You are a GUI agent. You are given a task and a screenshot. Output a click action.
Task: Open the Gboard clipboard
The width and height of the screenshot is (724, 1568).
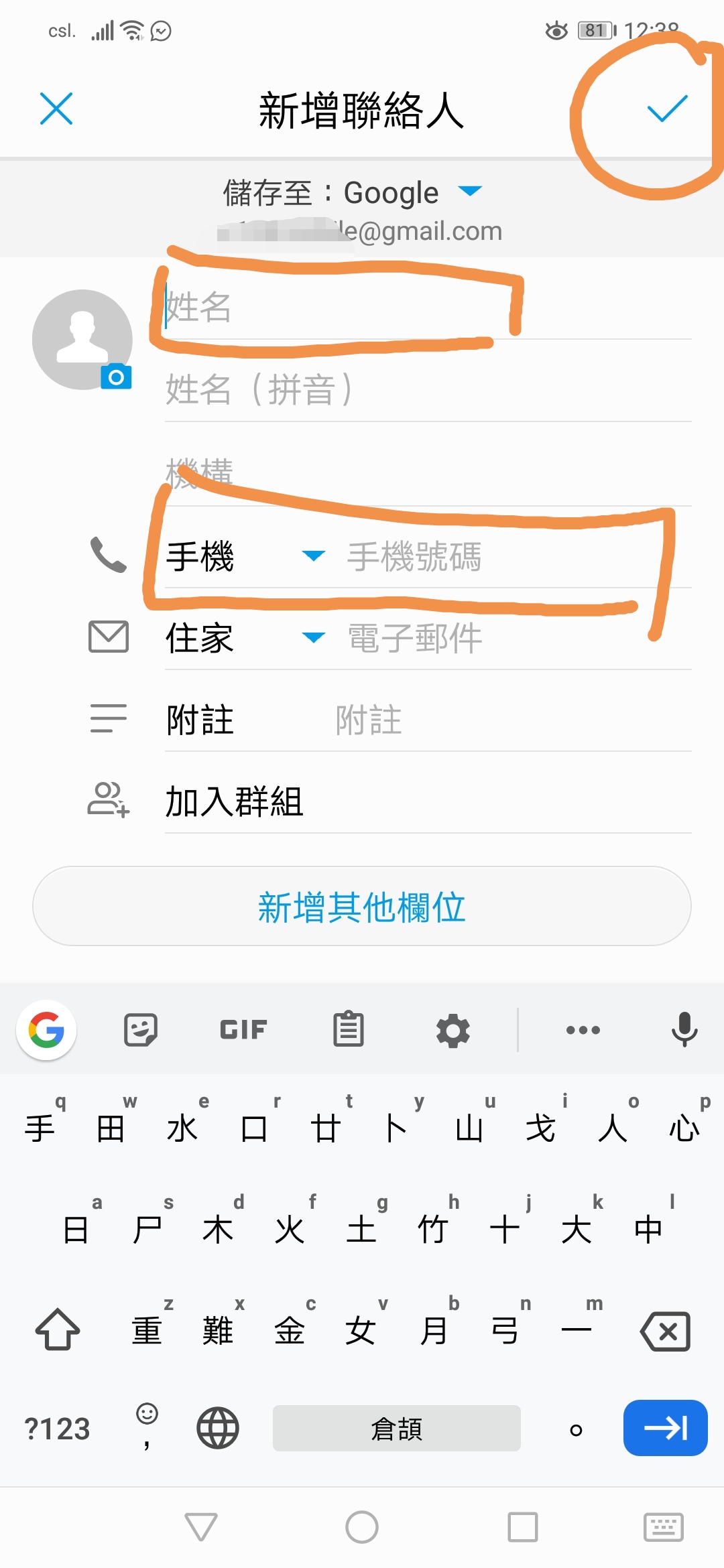[x=347, y=1030]
